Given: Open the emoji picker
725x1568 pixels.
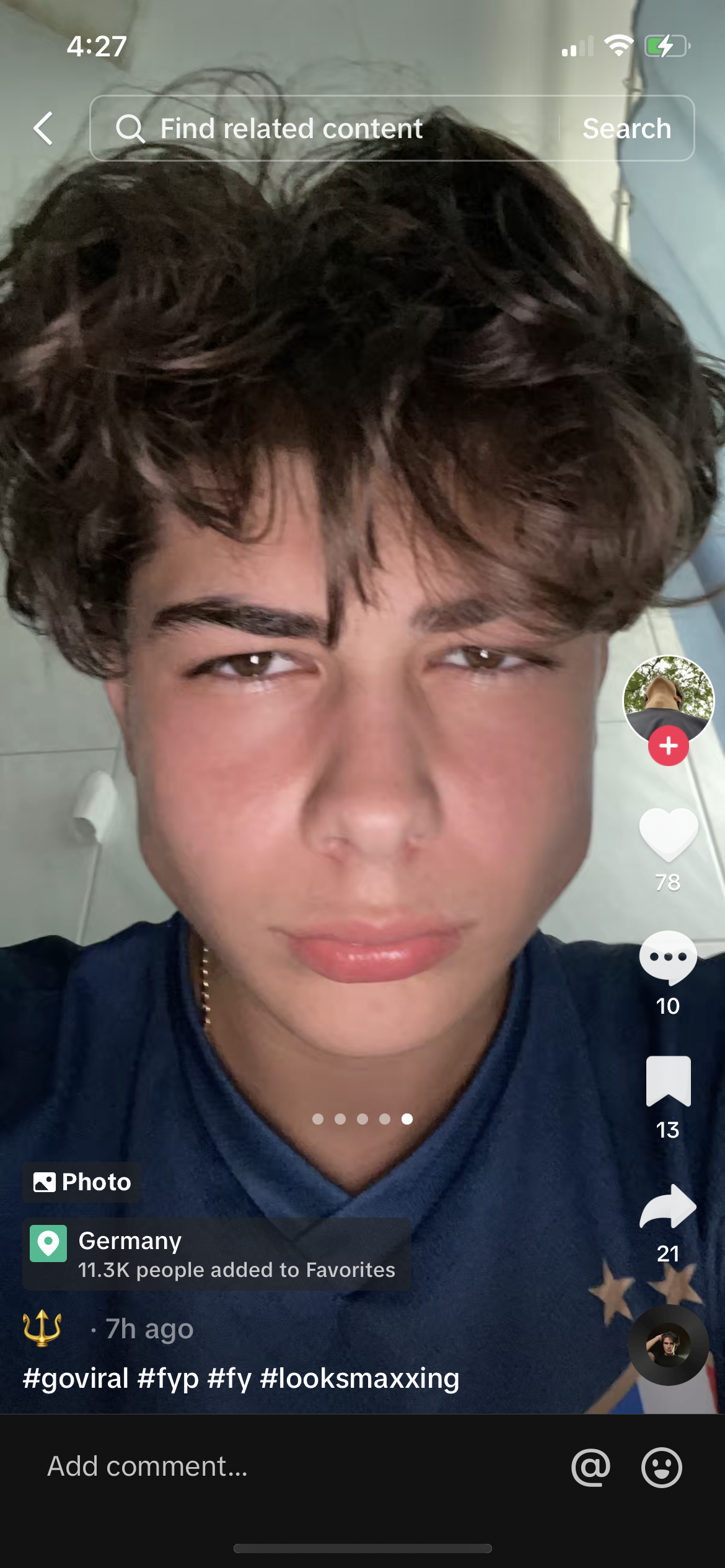Looking at the screenshot, I should pyautogui.click(x=662, y=1467).
